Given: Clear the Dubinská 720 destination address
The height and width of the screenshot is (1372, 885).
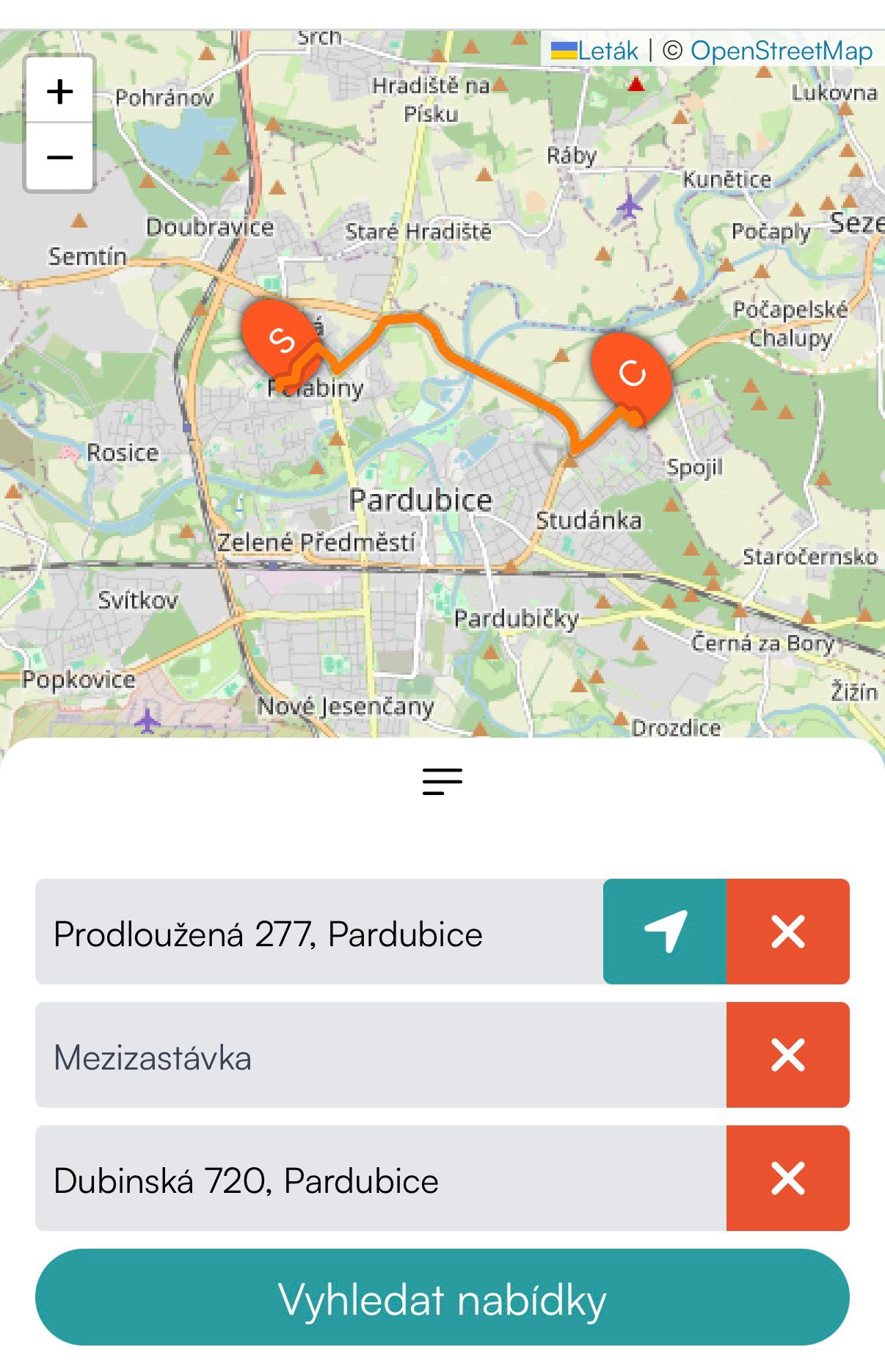Looking at the screenshot, I should 787,1179.
